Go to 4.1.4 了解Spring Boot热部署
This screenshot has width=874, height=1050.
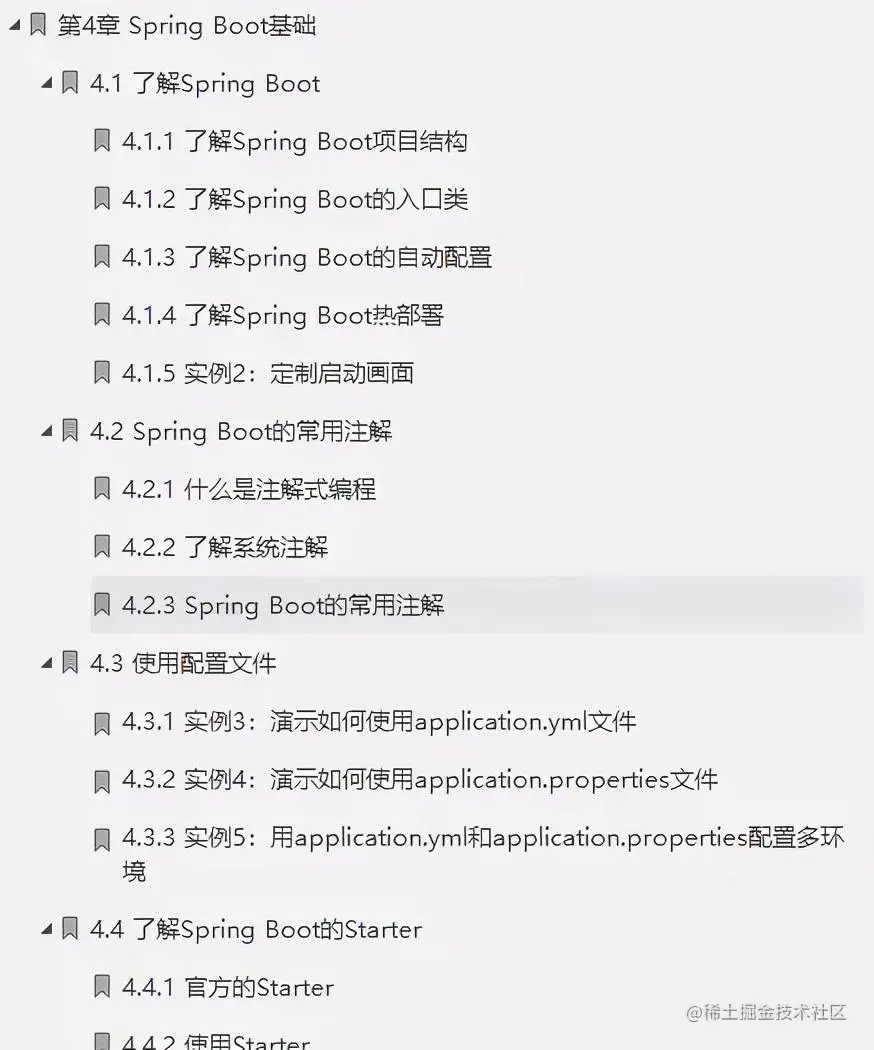pos(282,315)
